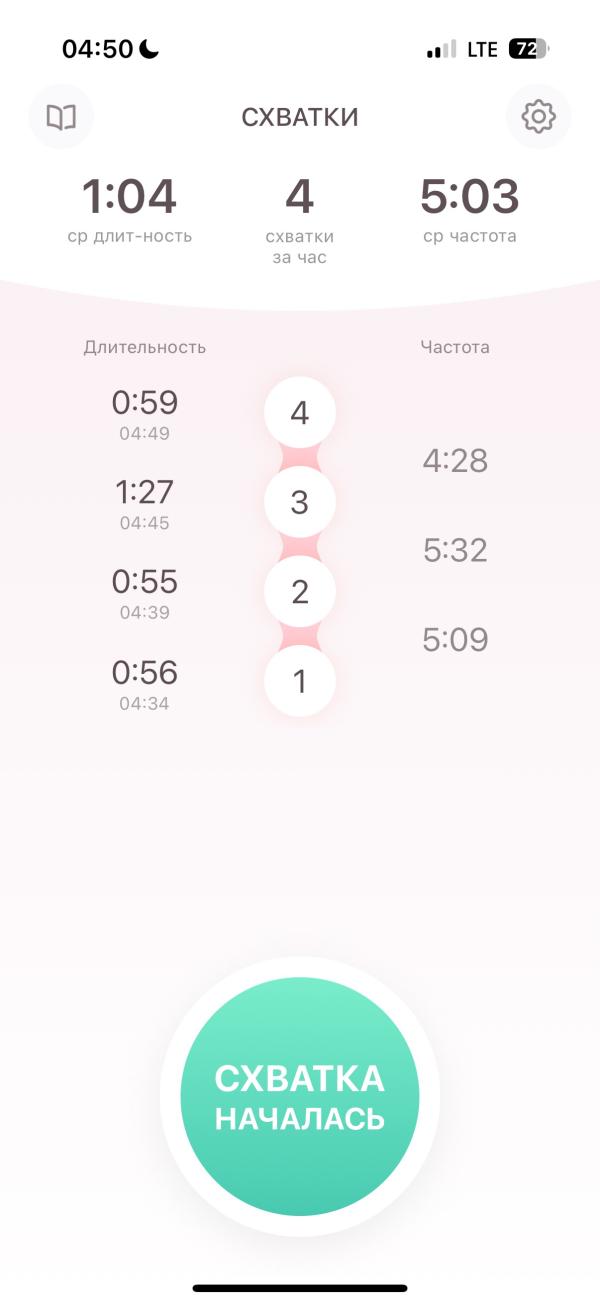
Task: Open contraction number 1 entry
Action: (x=299, y=682)
